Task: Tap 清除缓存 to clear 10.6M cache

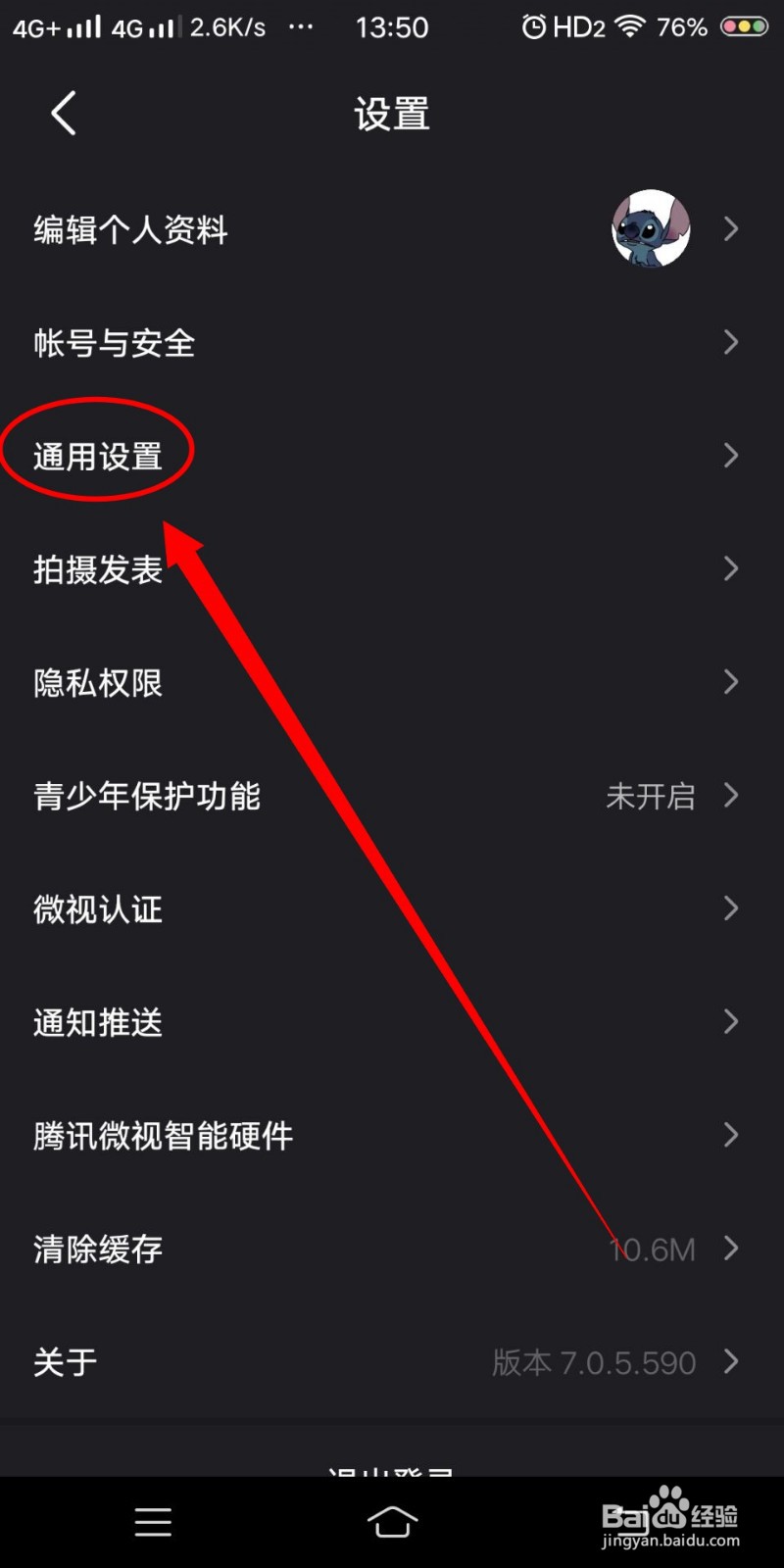Action: coord(95,1249)
